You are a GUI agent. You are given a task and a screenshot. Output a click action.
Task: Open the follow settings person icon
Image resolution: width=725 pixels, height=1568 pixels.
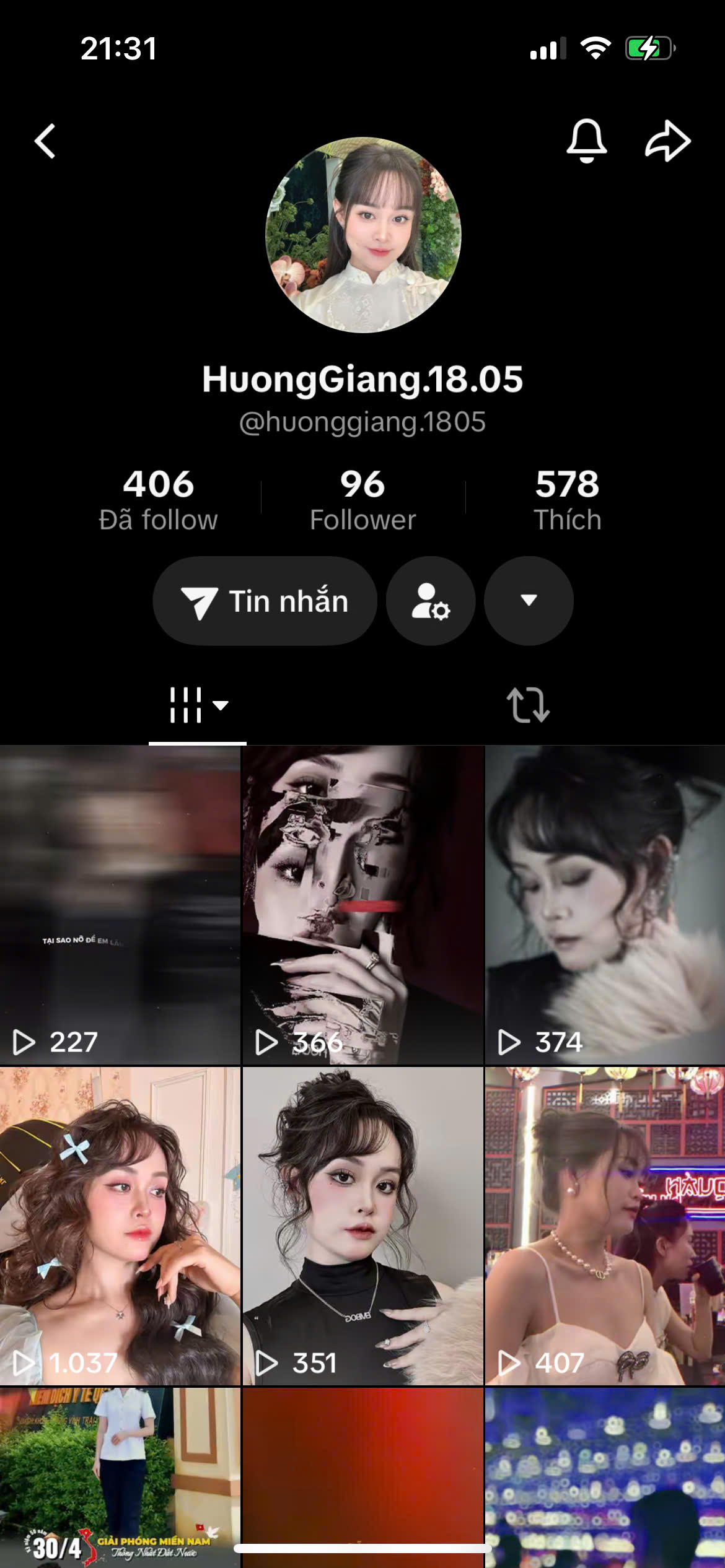(431, 601)
